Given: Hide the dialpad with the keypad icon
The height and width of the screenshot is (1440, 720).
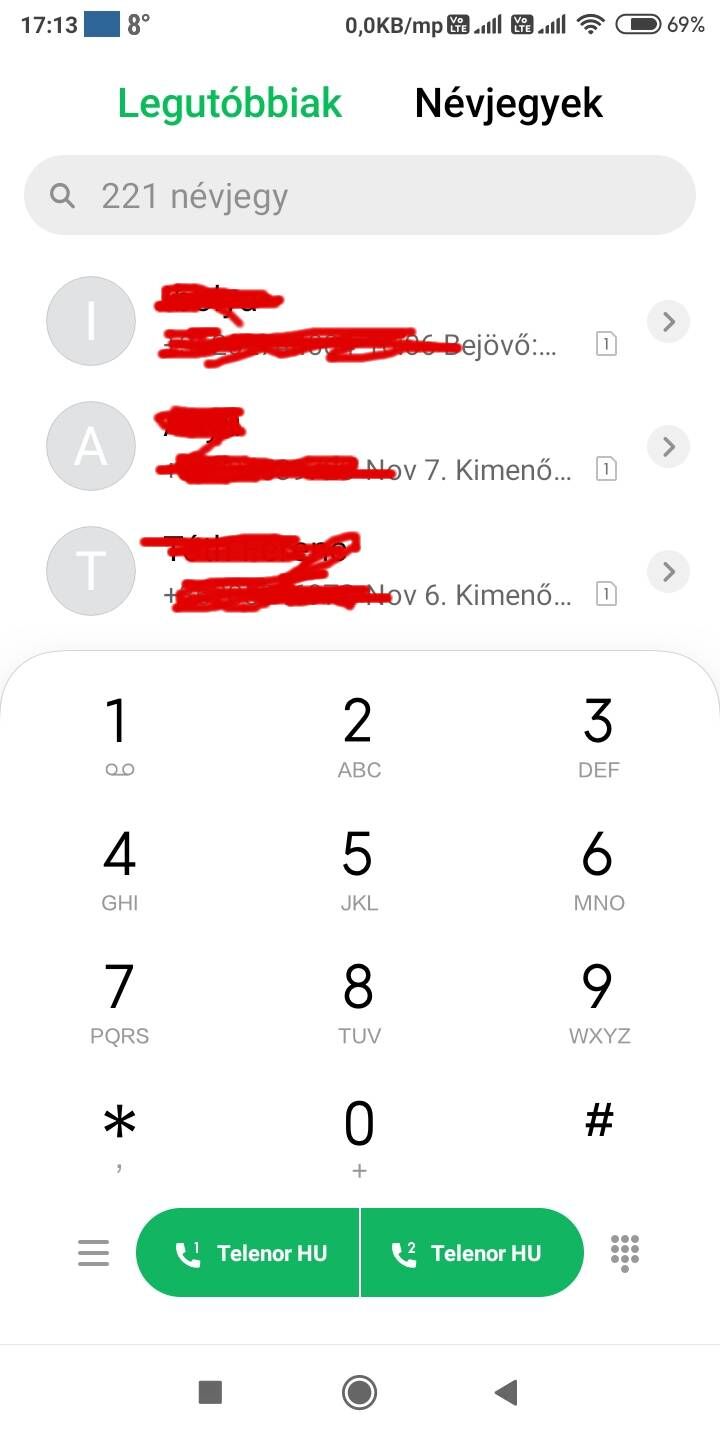Looking at the screenshot, I should (x=625, y=1253).
